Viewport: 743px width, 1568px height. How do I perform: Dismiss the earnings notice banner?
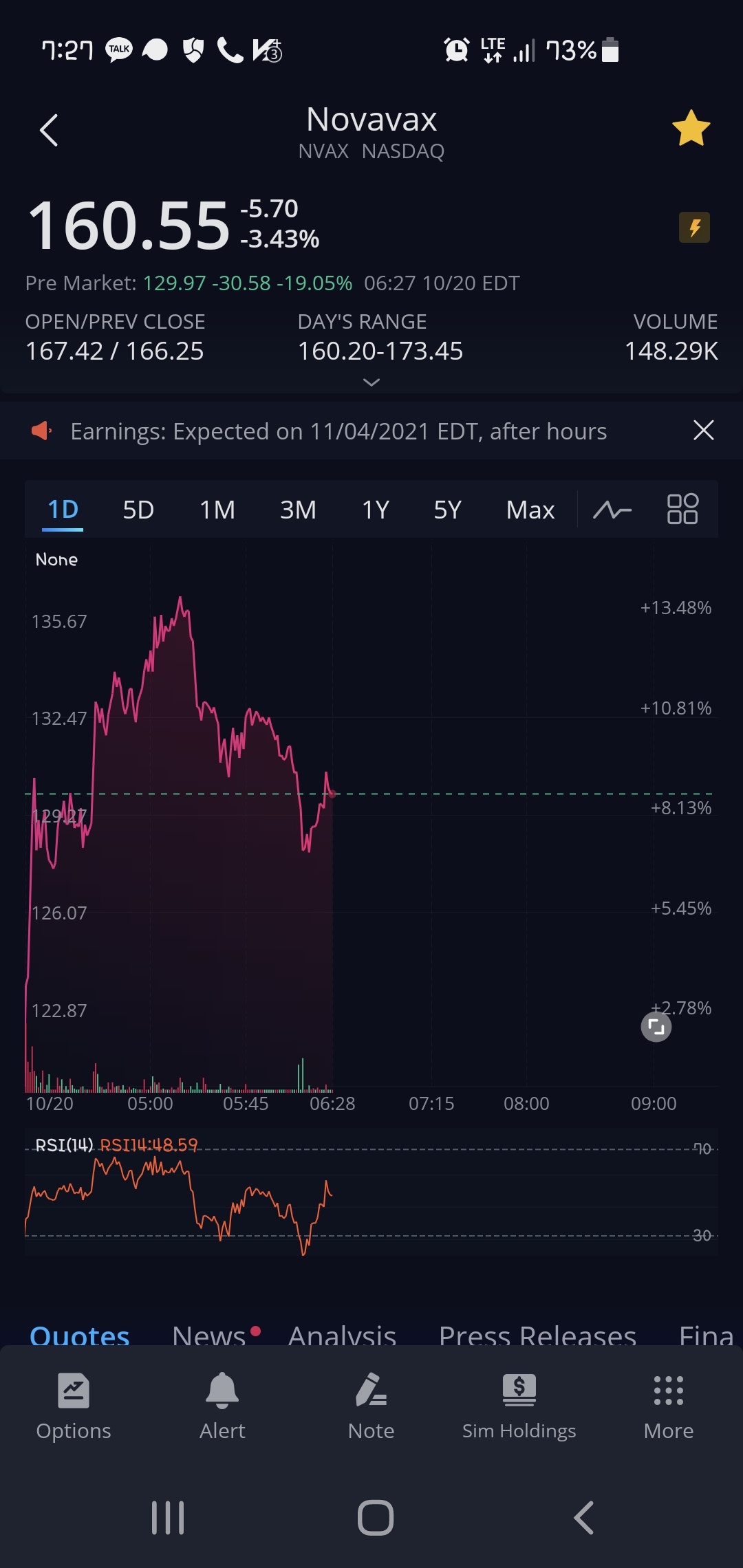703,431
